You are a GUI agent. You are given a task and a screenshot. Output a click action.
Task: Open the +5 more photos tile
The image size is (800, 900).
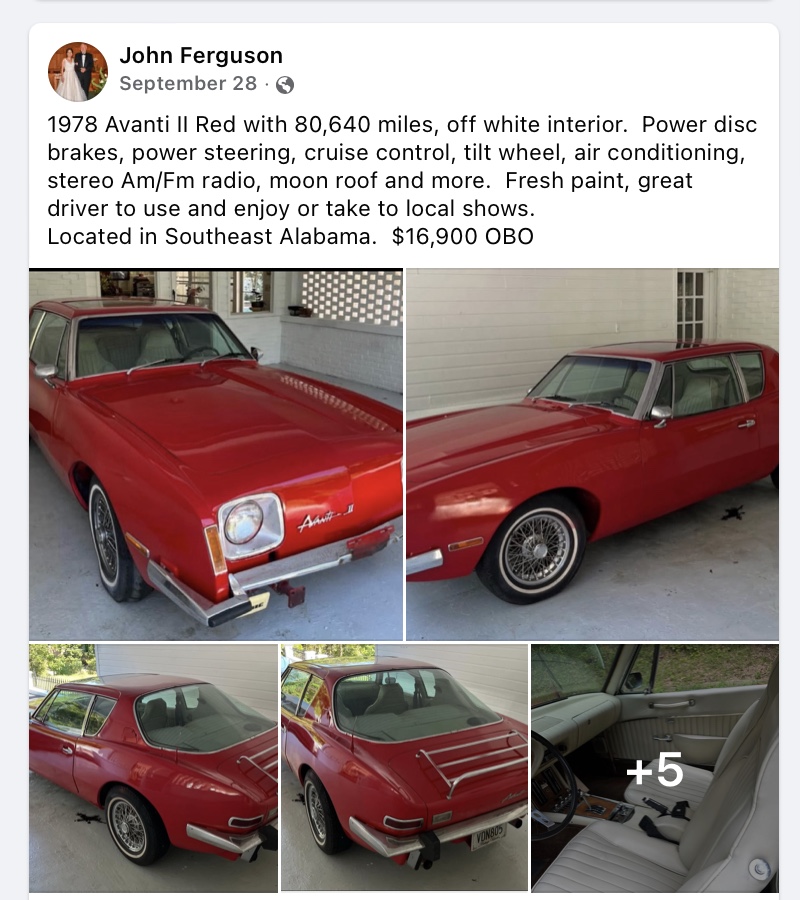(x=655, y=768)
